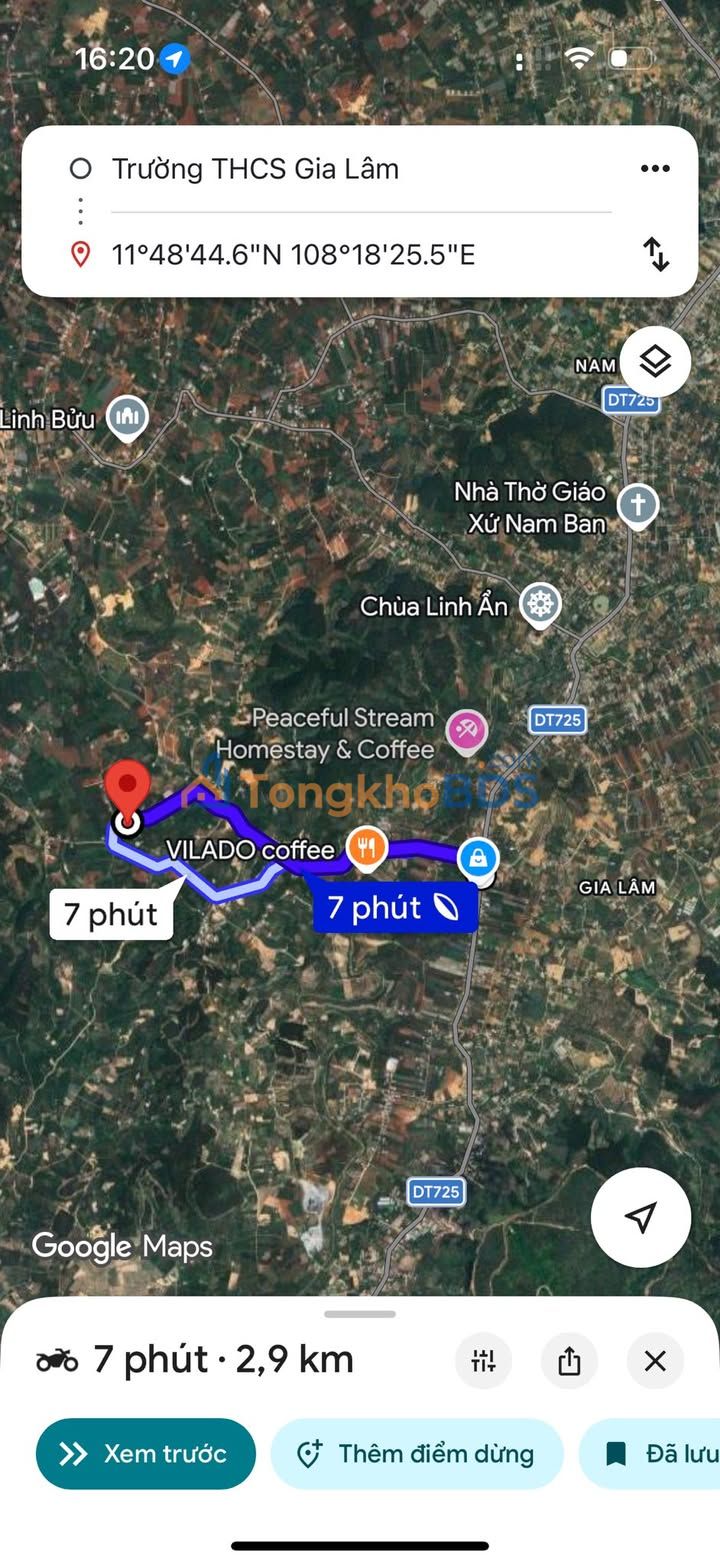
Task: Open the map layers selector
Action: pyautogui.click(x=655, y=361)
